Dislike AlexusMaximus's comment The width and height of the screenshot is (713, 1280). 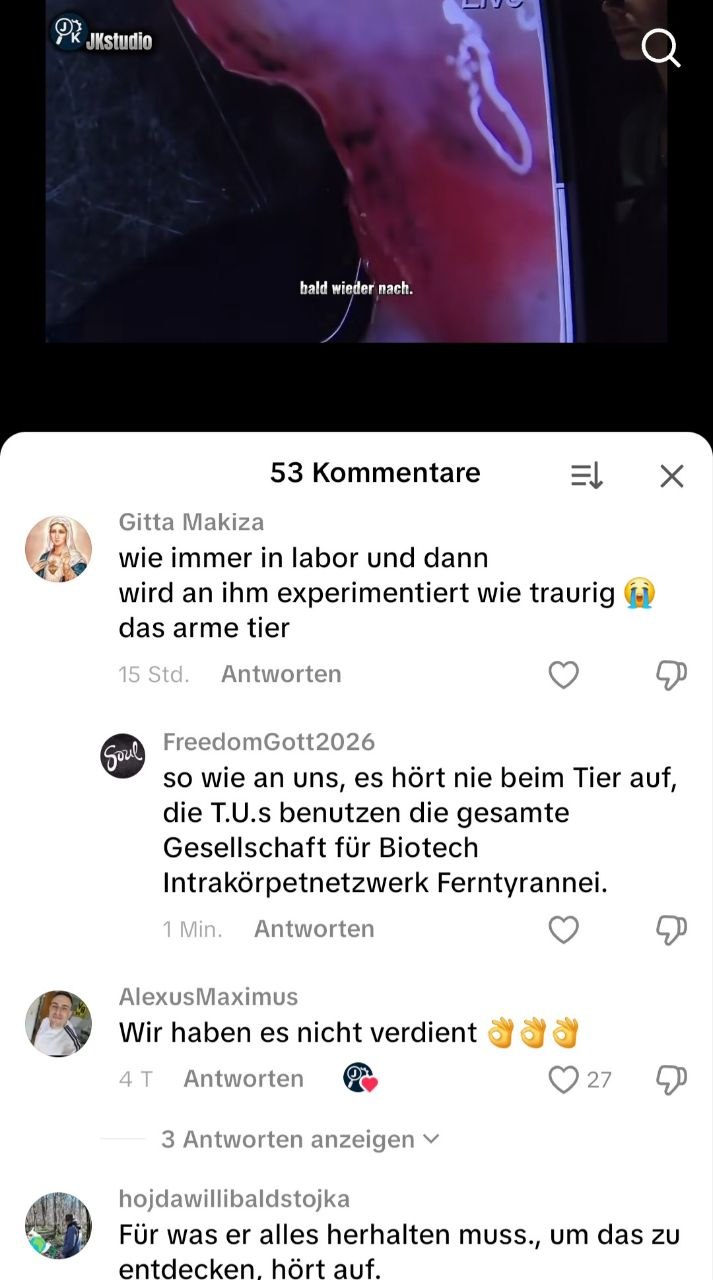tap(671, 1080)
